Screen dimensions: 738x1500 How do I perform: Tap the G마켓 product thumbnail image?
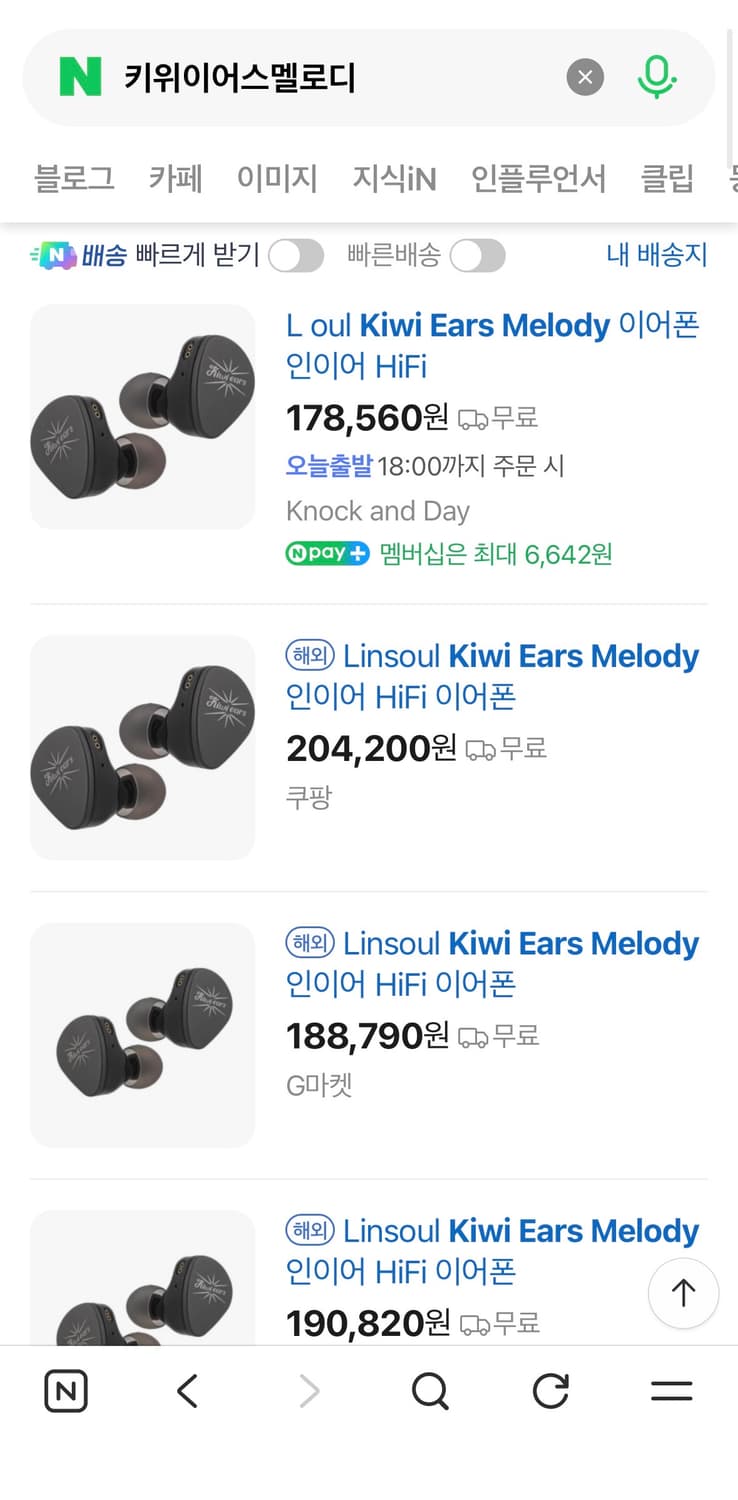tap(142, 1035)
